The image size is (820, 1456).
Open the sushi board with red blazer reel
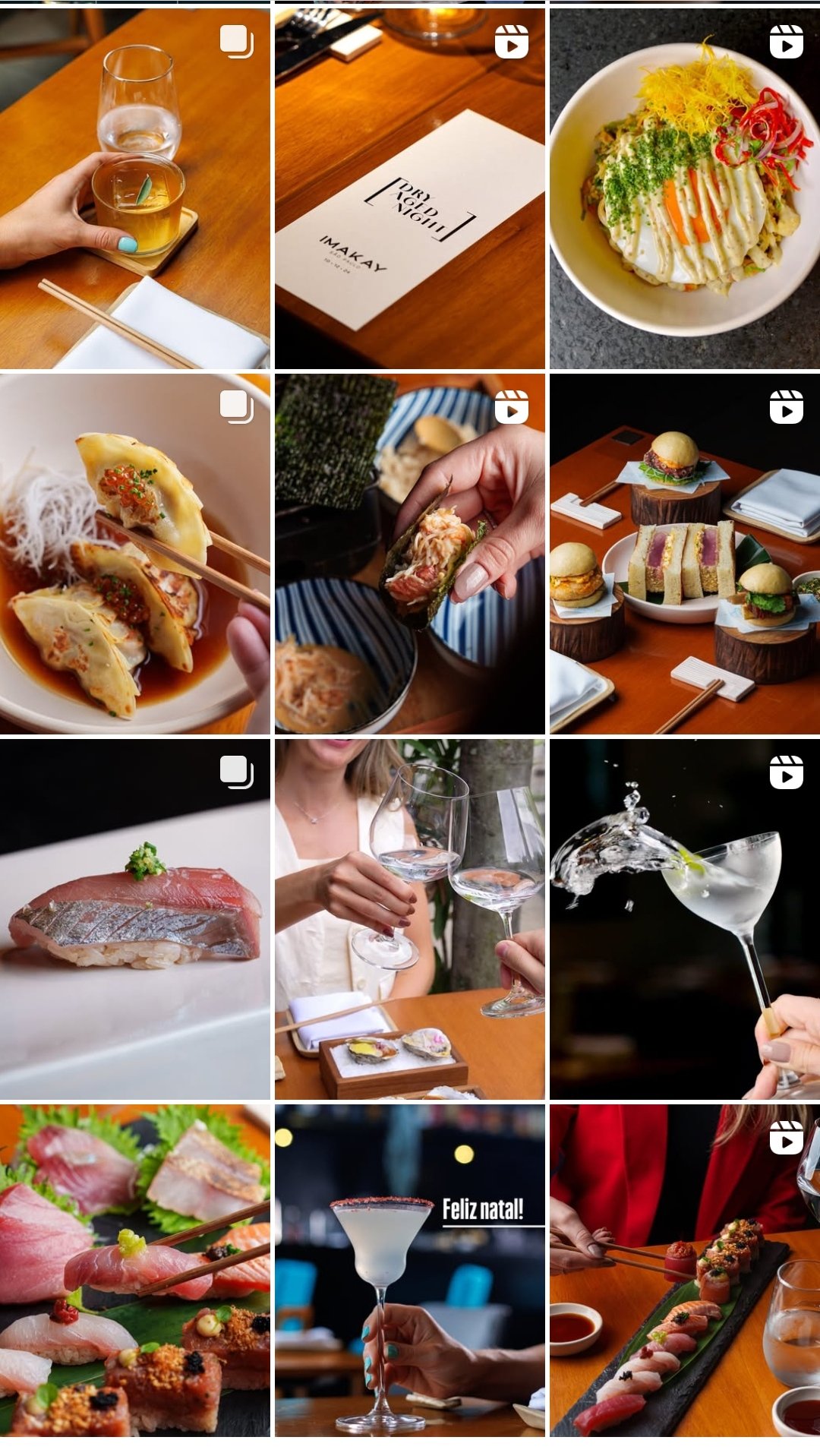[684, 1270]
